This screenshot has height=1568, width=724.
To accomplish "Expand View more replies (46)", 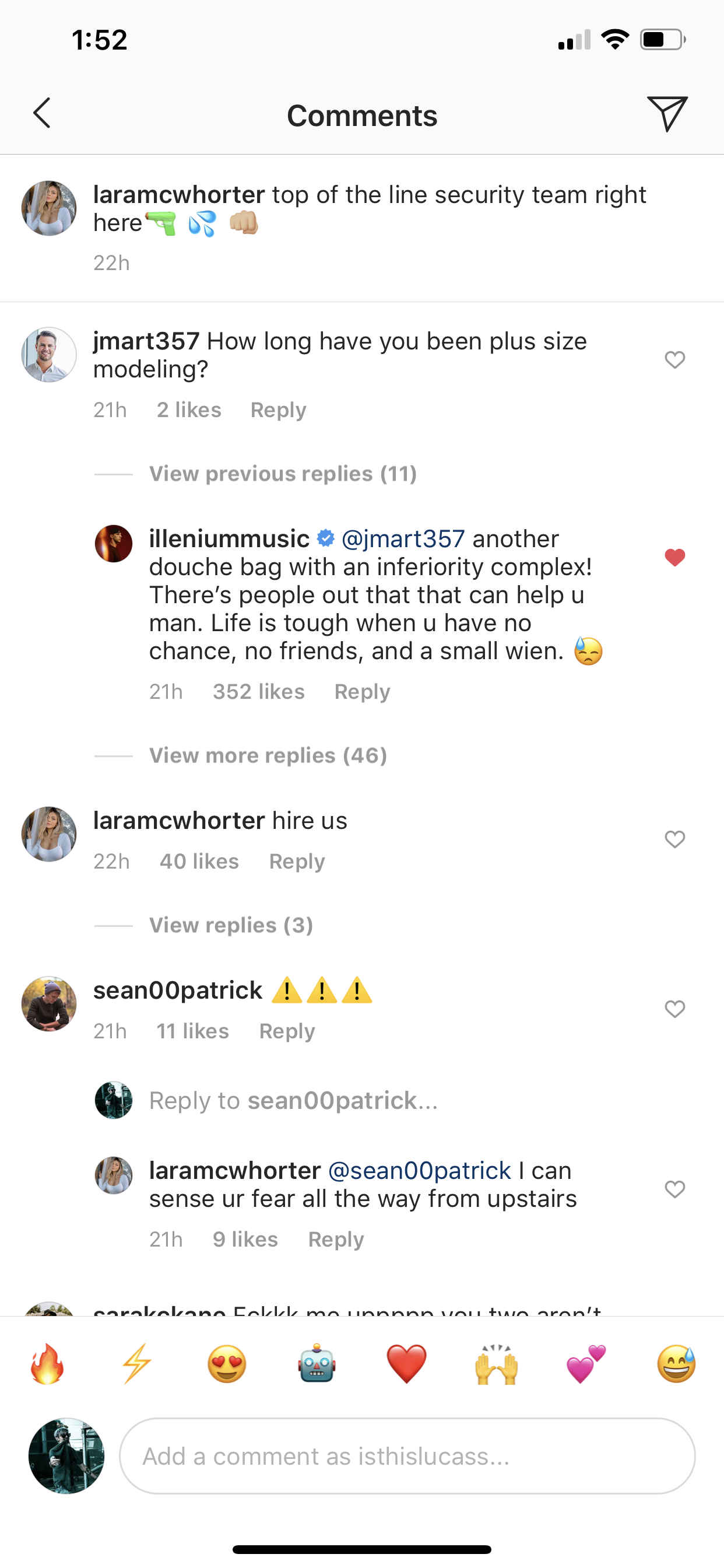I will pos(268,755).
